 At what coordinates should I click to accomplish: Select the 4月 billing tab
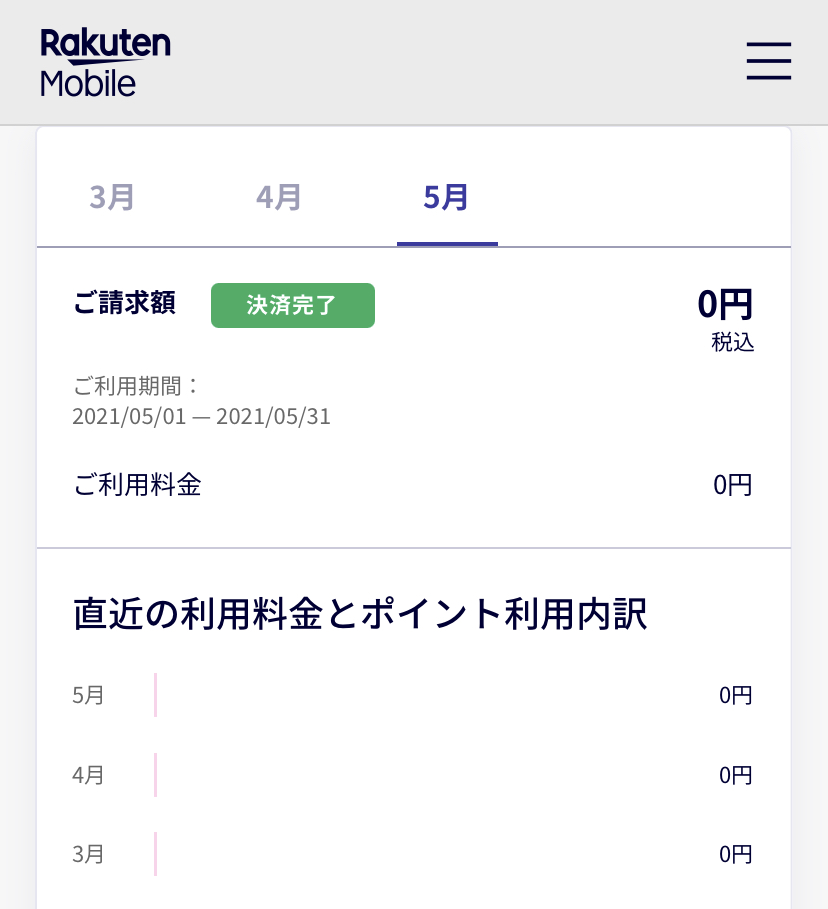coord(279,197)
